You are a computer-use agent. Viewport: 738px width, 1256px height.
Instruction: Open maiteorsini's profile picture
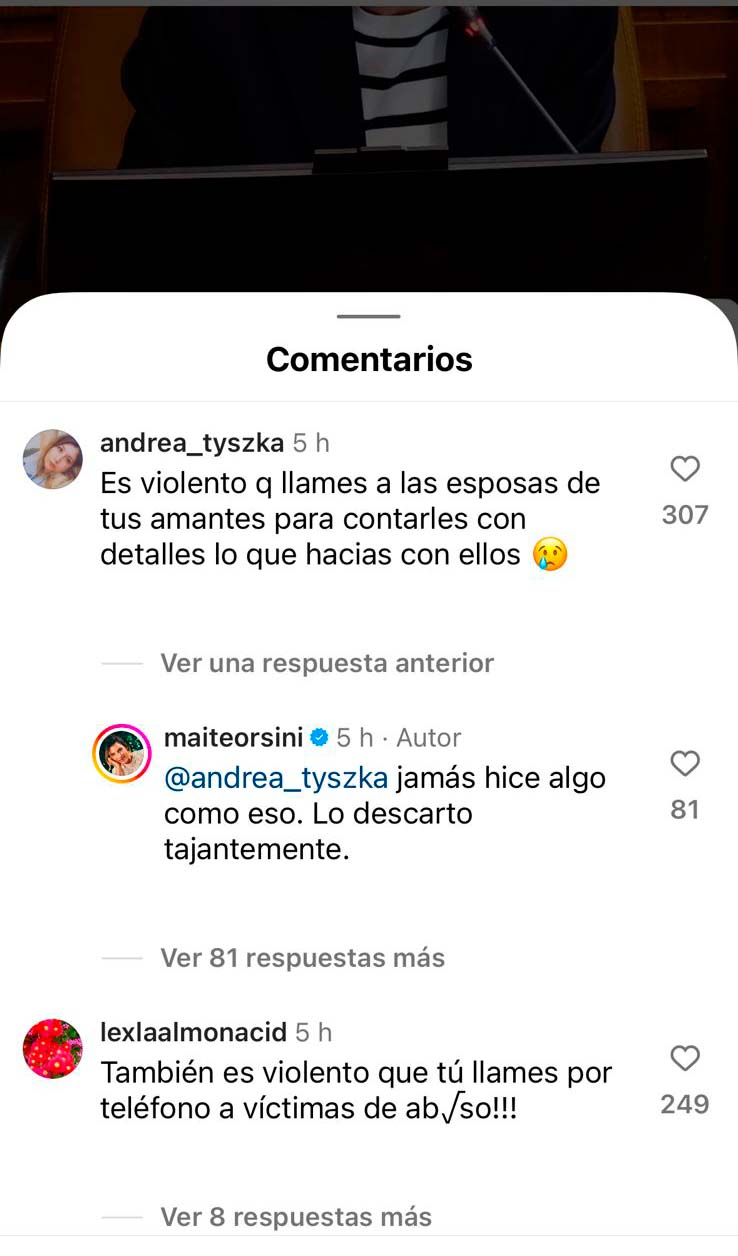point(121,754)
